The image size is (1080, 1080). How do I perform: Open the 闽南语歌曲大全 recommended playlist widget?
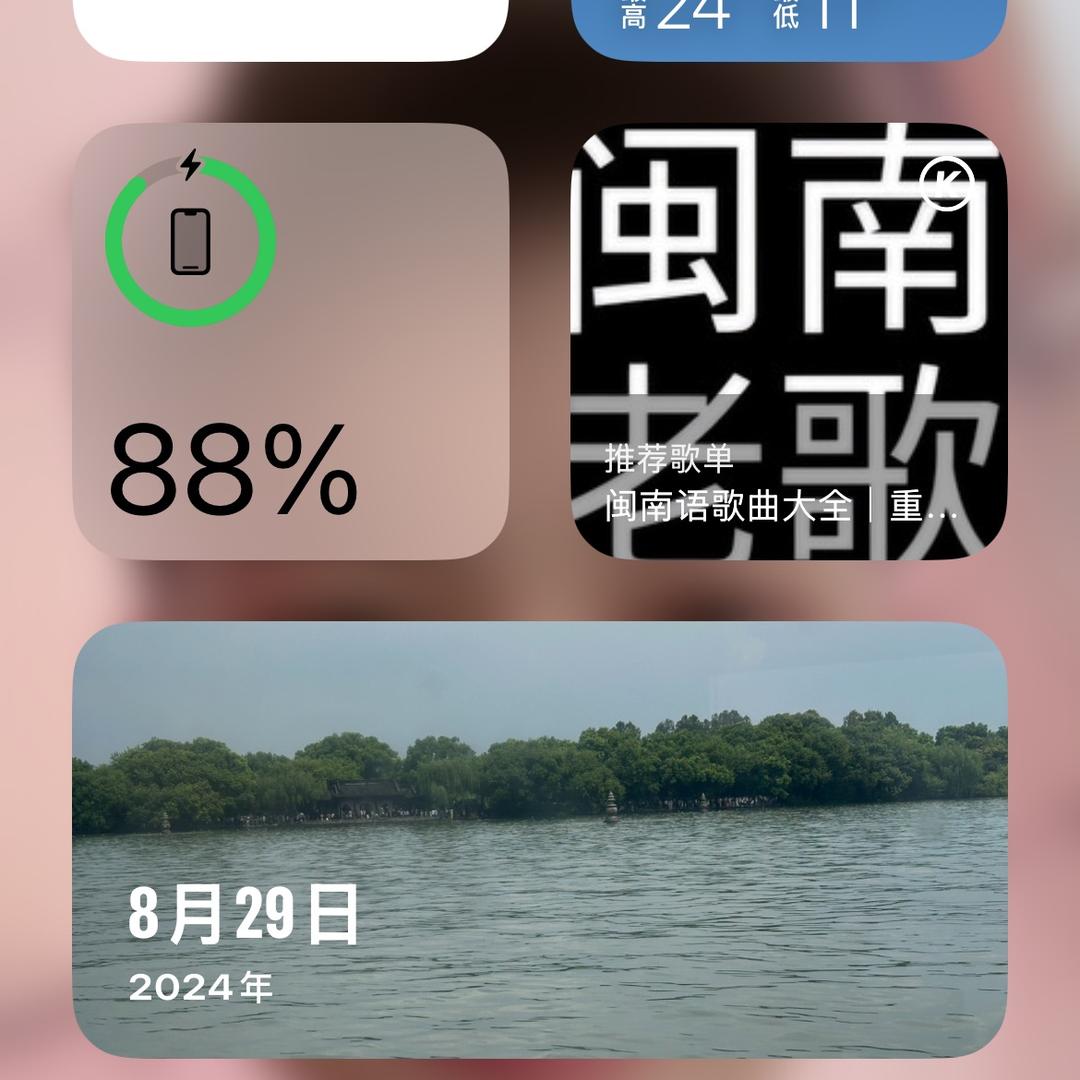[788, 340]
